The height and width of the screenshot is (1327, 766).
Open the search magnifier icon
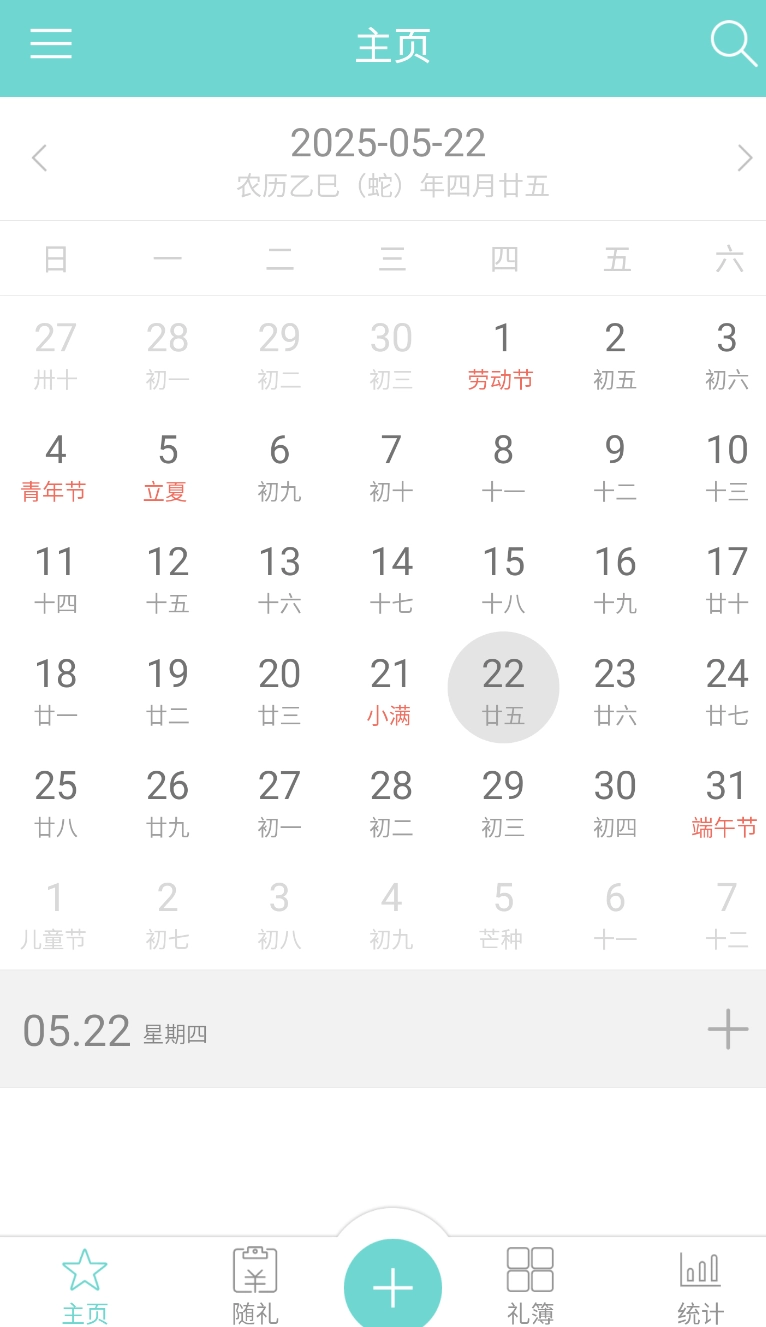point(733,44)
